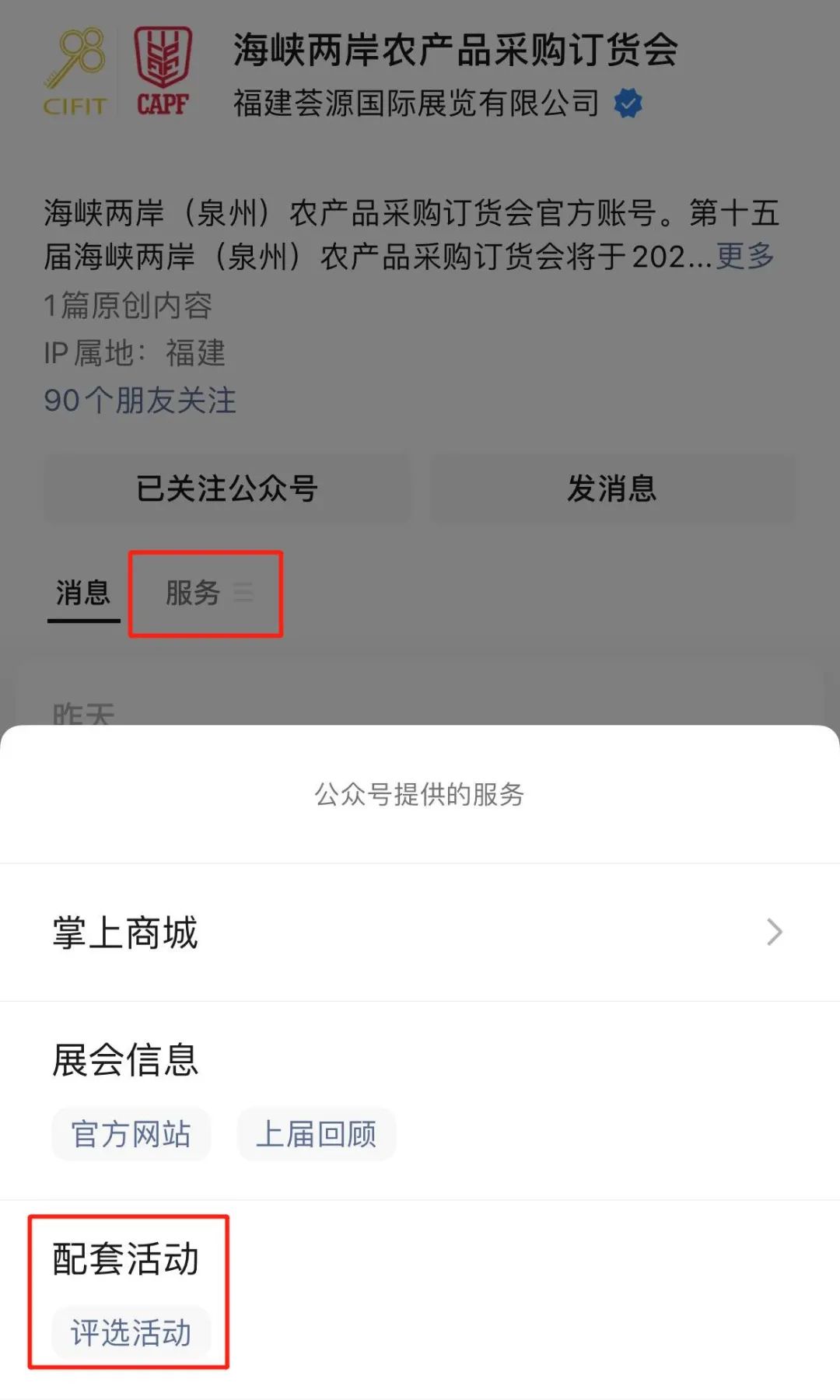This screenshot has height=1400, width=840.
Task: Open the 官方网站 chip
Action: click(x=131, y=1134)
